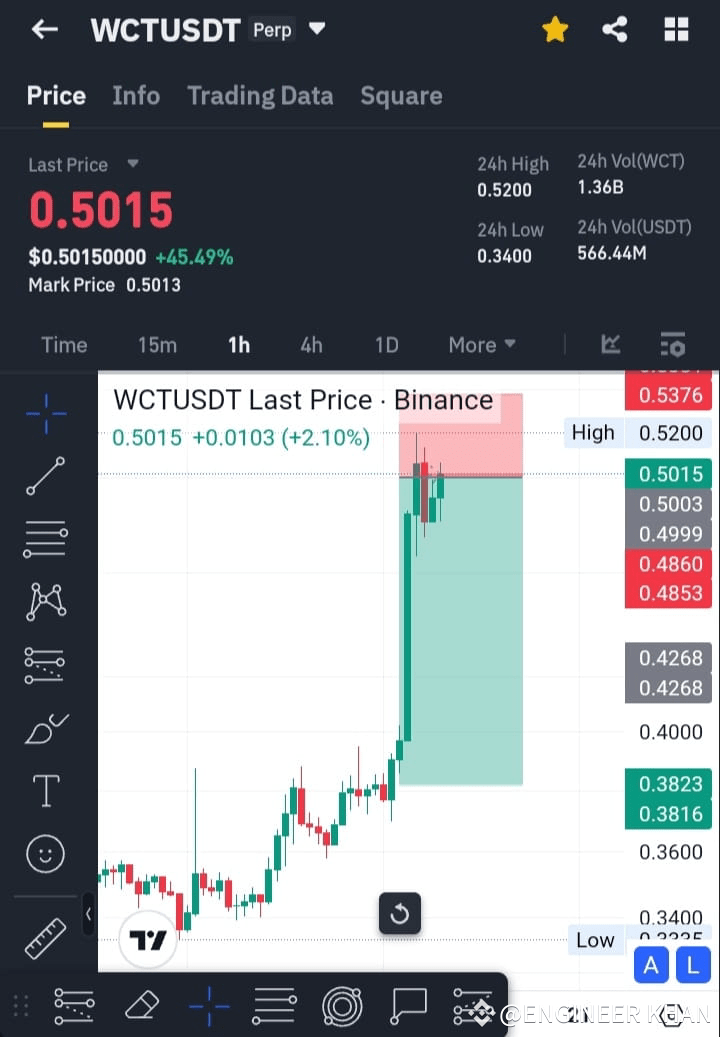Open the Info tab
Viewport: 720px width, 1037px height.
(x=136, y=95)
